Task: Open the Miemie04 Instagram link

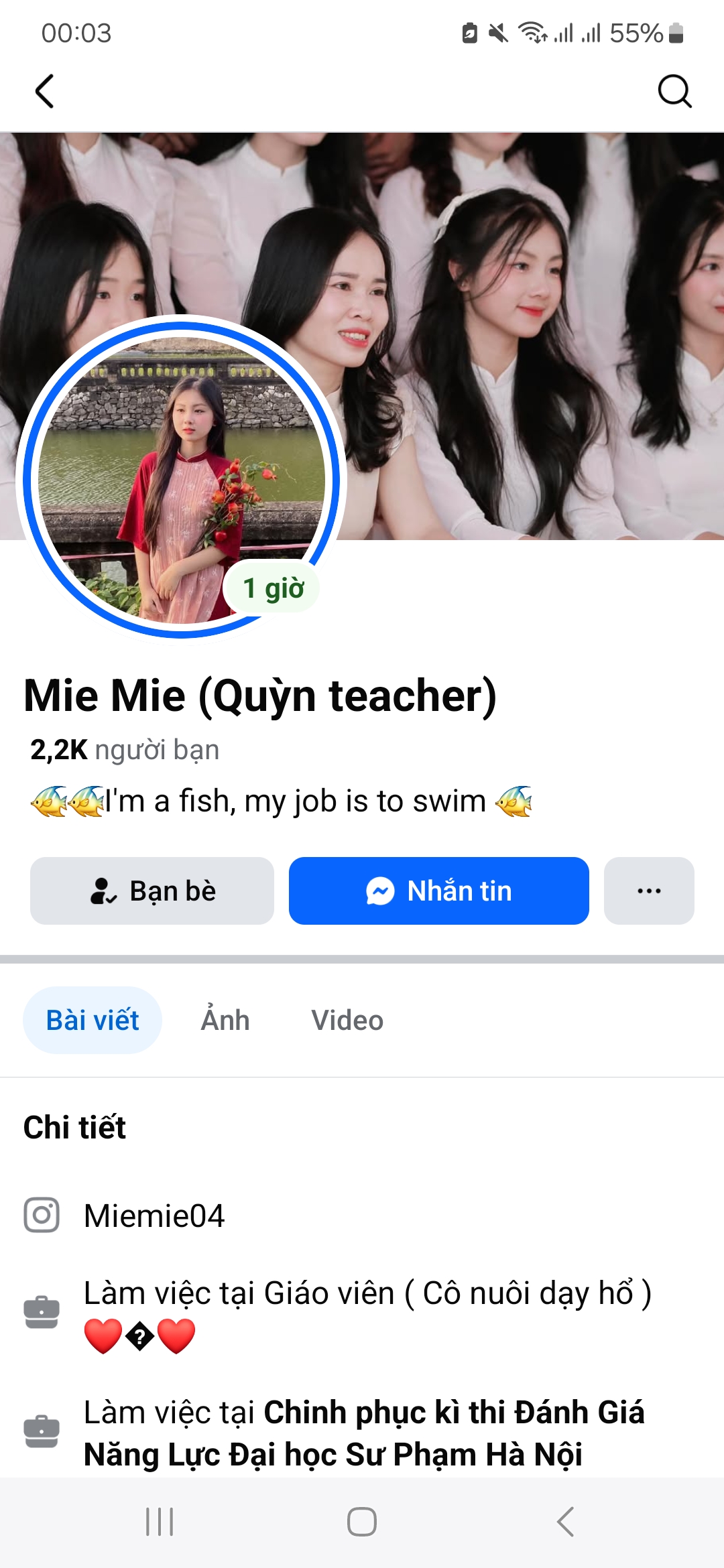Action: click(x=154, y=1216)
